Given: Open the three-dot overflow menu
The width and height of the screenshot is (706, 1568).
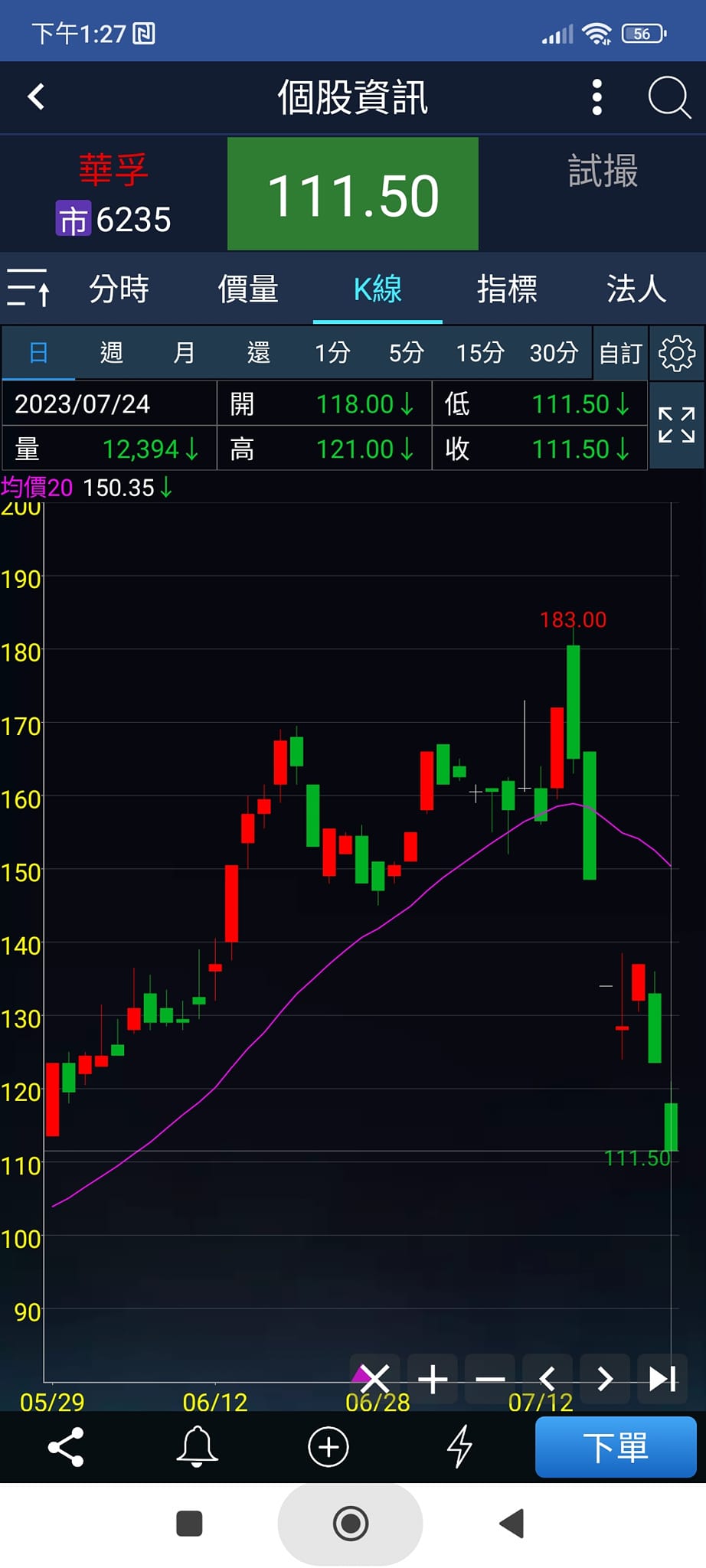Looking at the screenshot, I should click(597, 97).
